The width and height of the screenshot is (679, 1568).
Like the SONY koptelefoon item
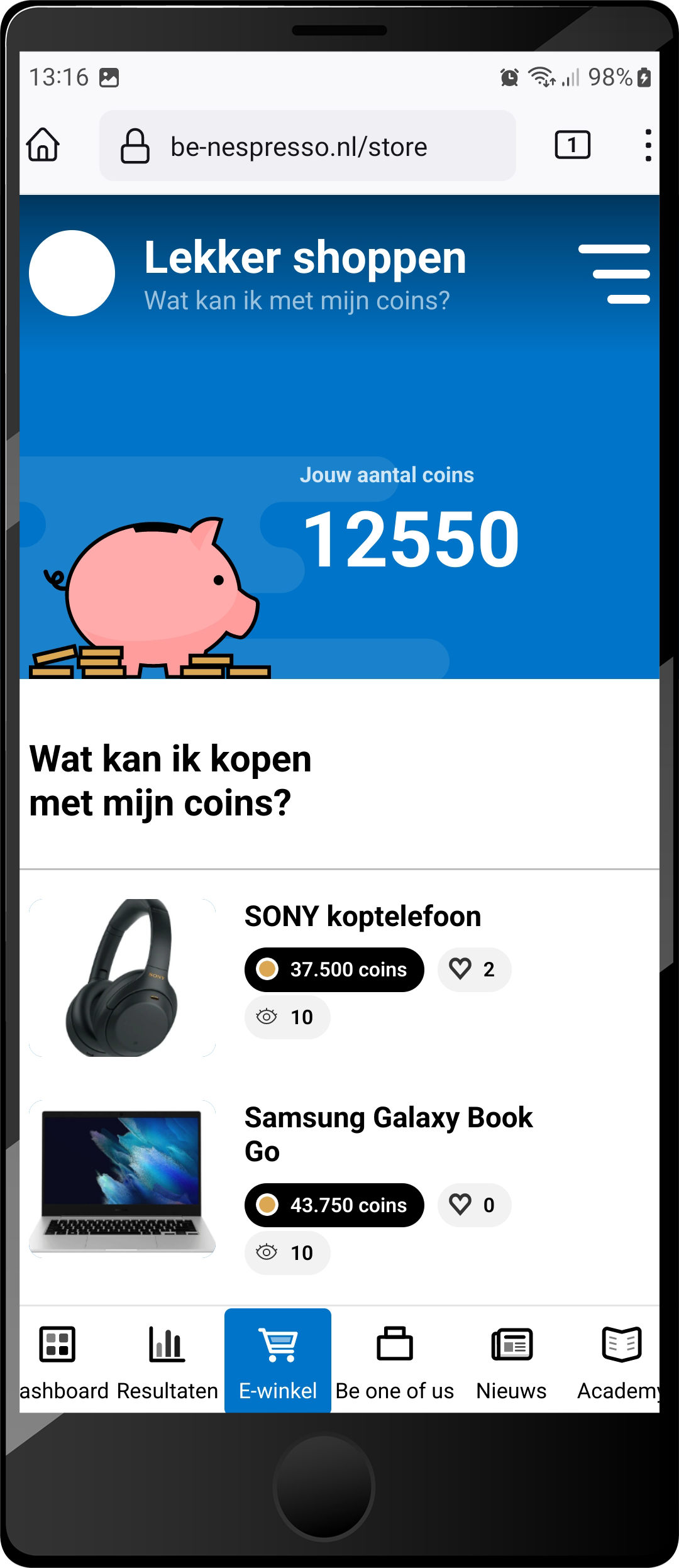[473, 969]
